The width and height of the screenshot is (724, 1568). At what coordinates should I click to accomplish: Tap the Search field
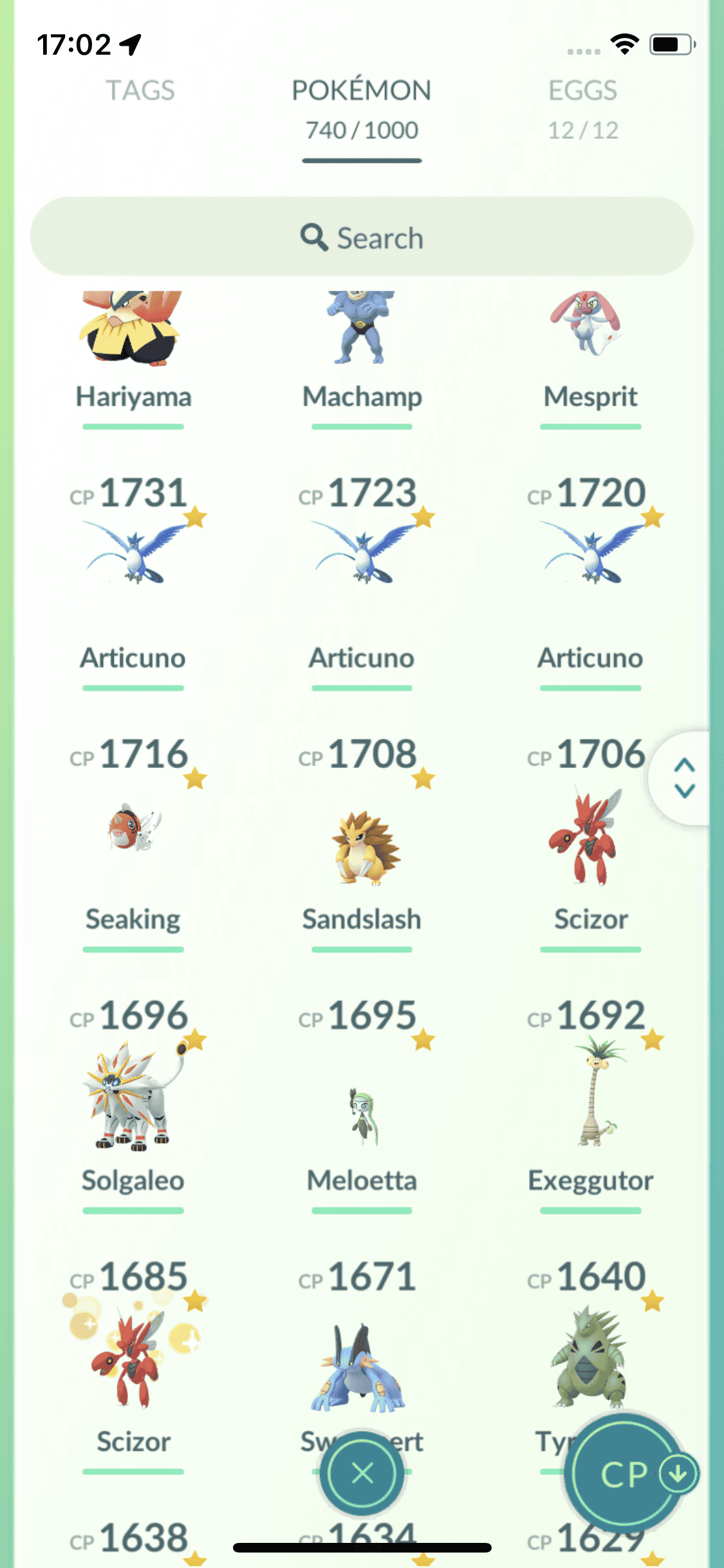coord(362,237)
